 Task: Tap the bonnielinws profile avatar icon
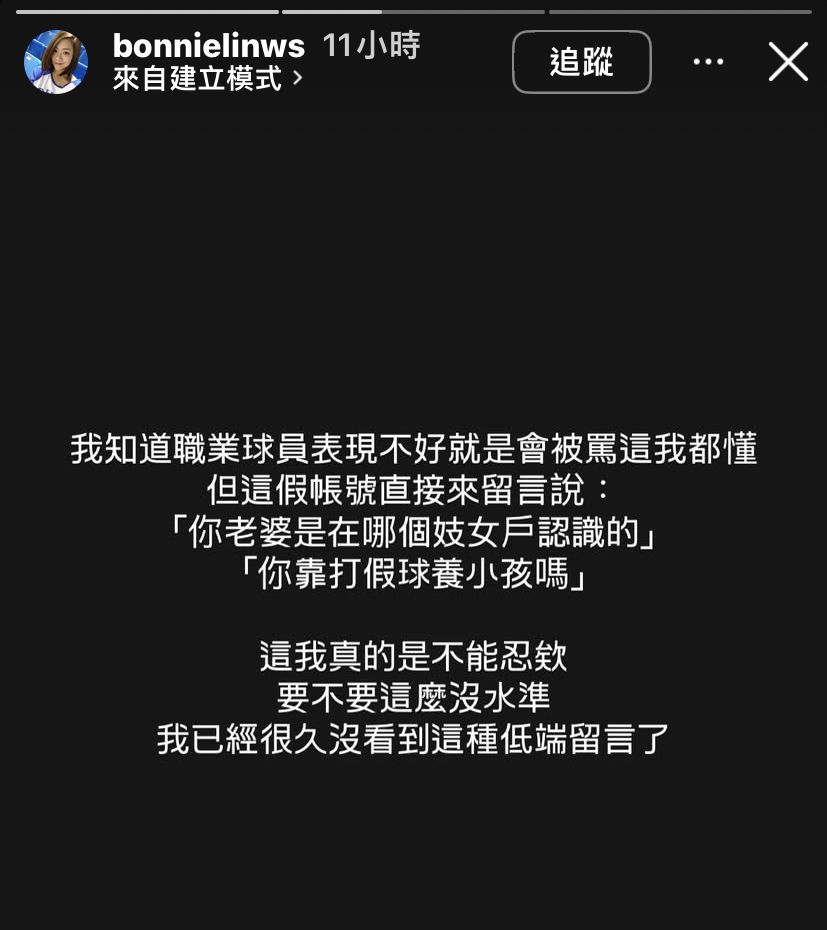[56, 62]
